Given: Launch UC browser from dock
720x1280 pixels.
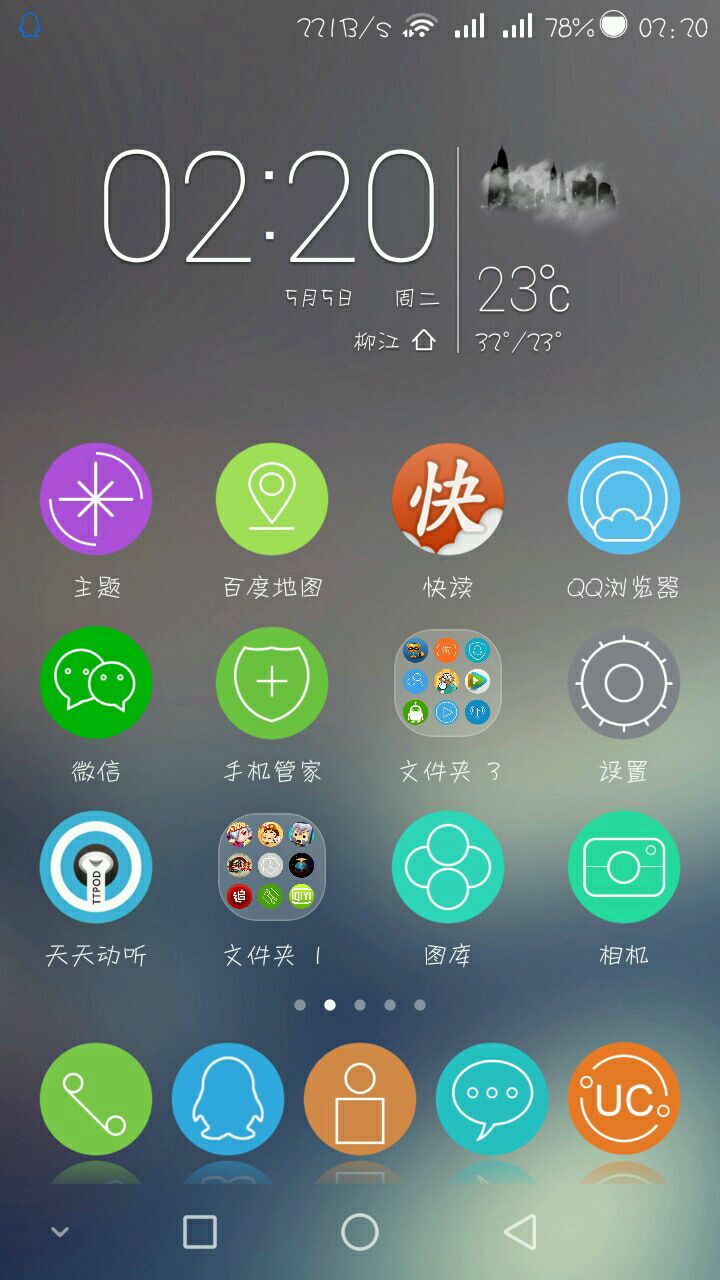Looking at the screenshot, I should coord(624,1098).
